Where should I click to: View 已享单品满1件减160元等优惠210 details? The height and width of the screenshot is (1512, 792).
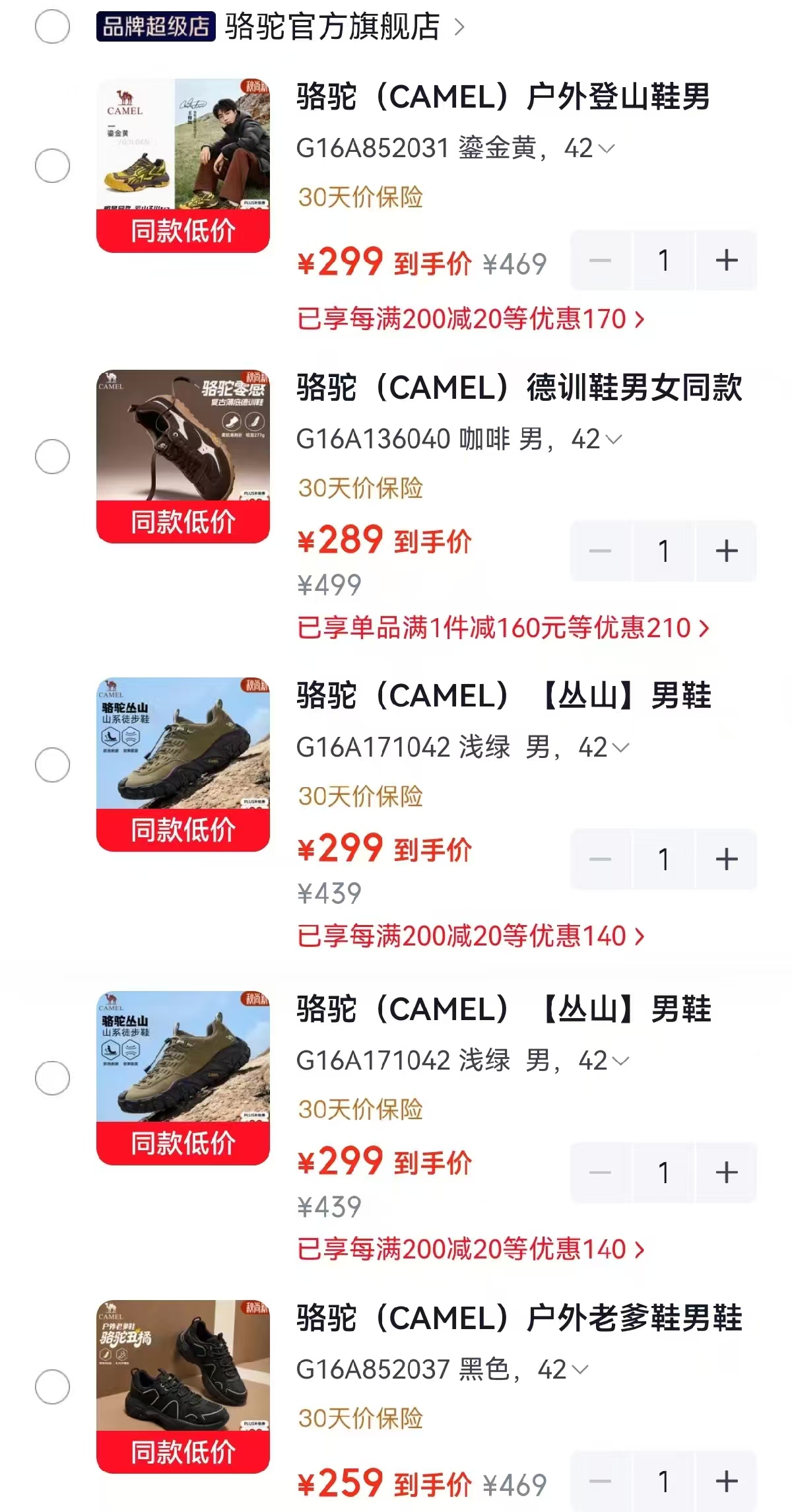pos(503,627)
